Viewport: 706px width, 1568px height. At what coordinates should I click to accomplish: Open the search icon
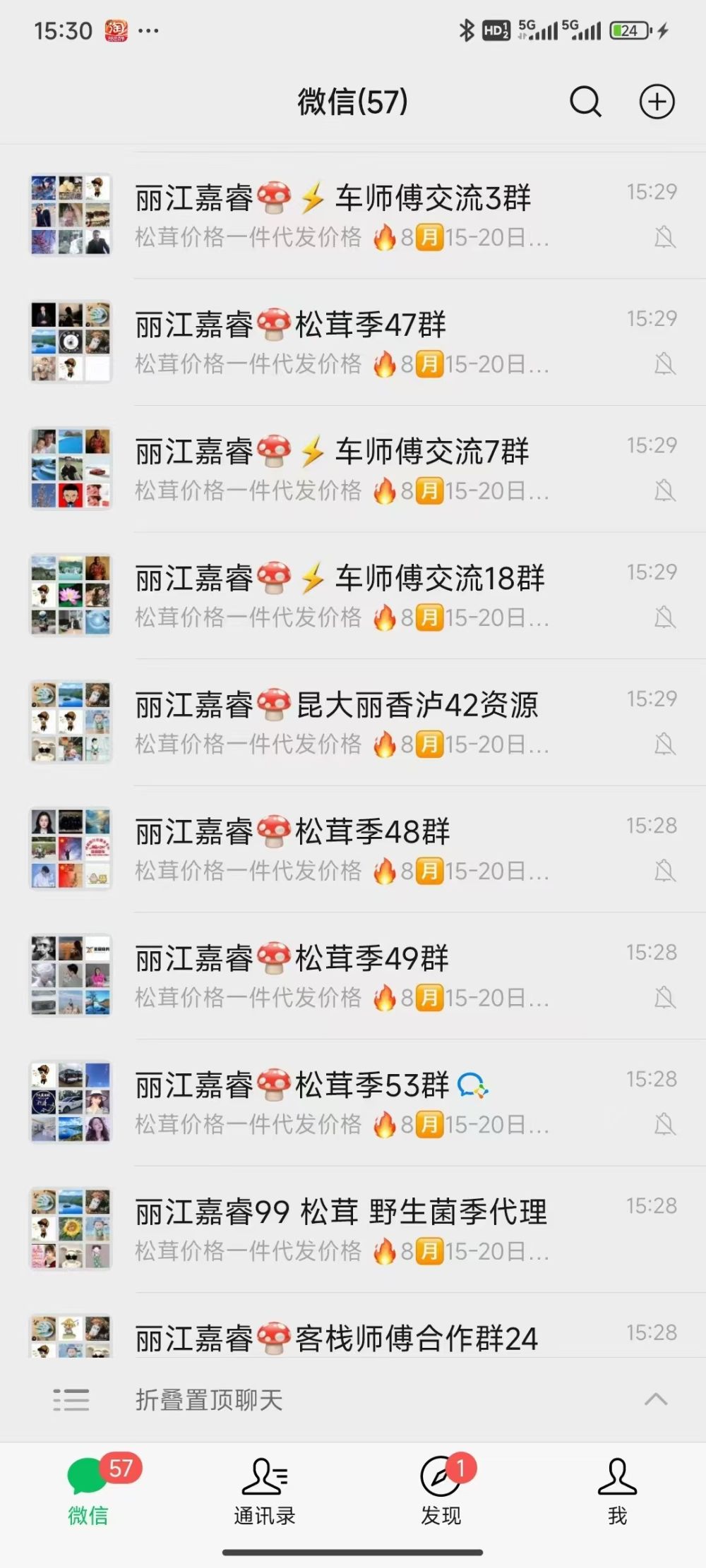(585, 102)
